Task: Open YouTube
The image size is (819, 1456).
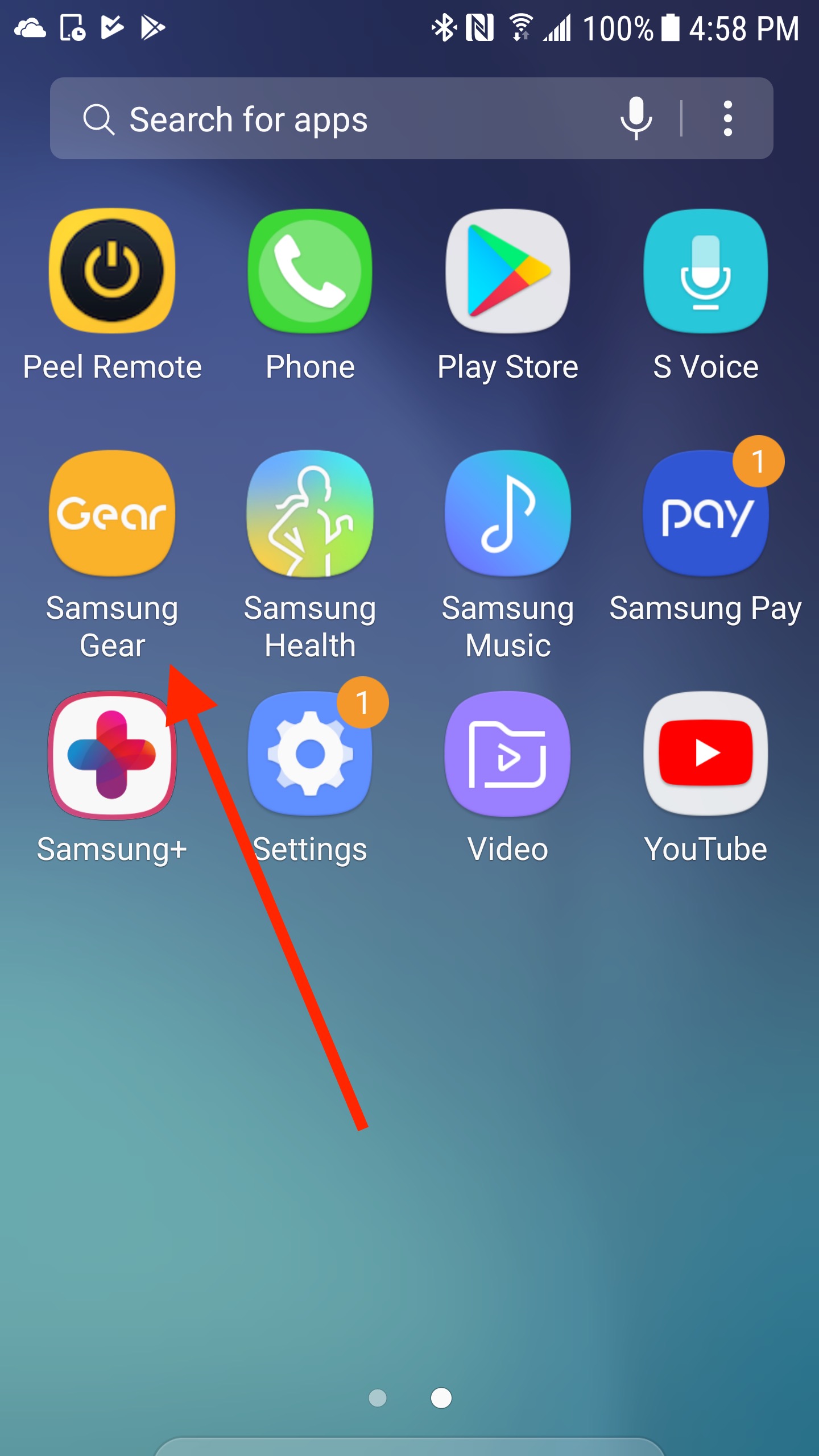Action: coord(705,755)
